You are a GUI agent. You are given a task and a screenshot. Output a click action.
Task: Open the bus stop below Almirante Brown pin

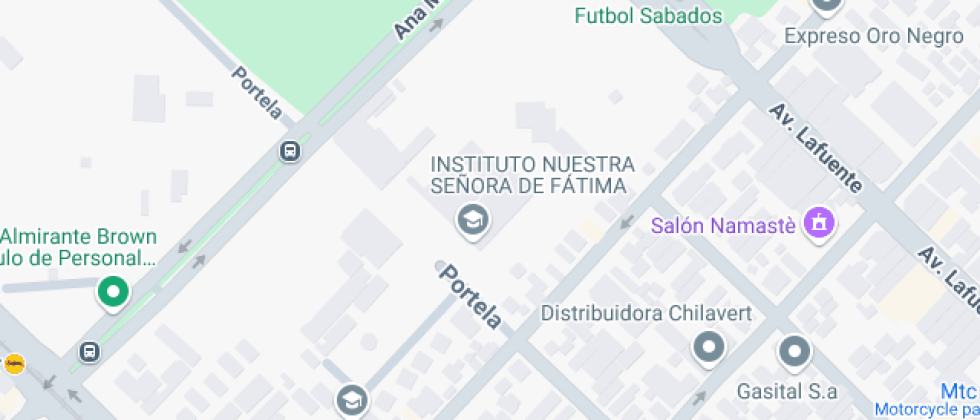90,351
